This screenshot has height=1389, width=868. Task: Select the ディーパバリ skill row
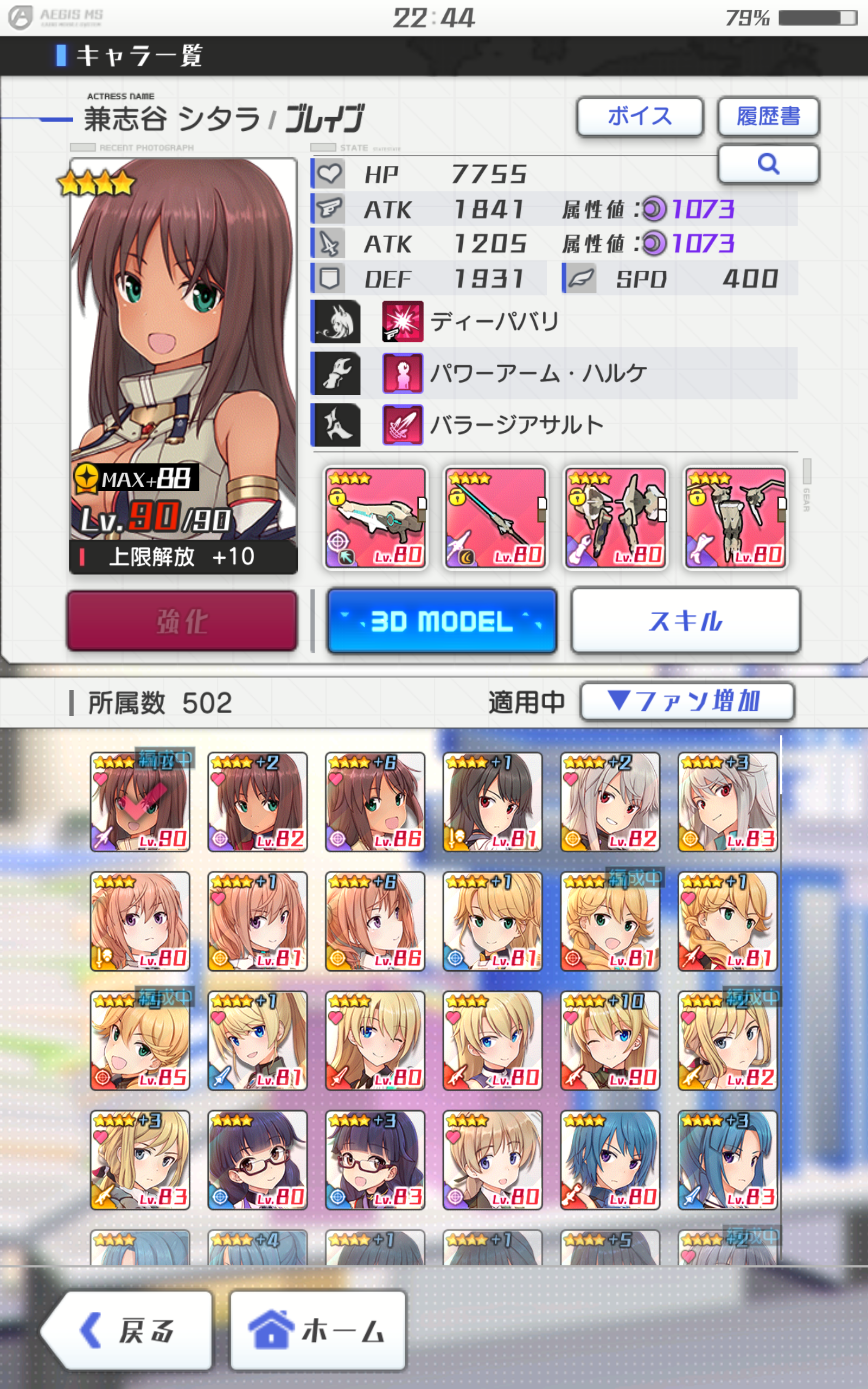click(494, 321)
